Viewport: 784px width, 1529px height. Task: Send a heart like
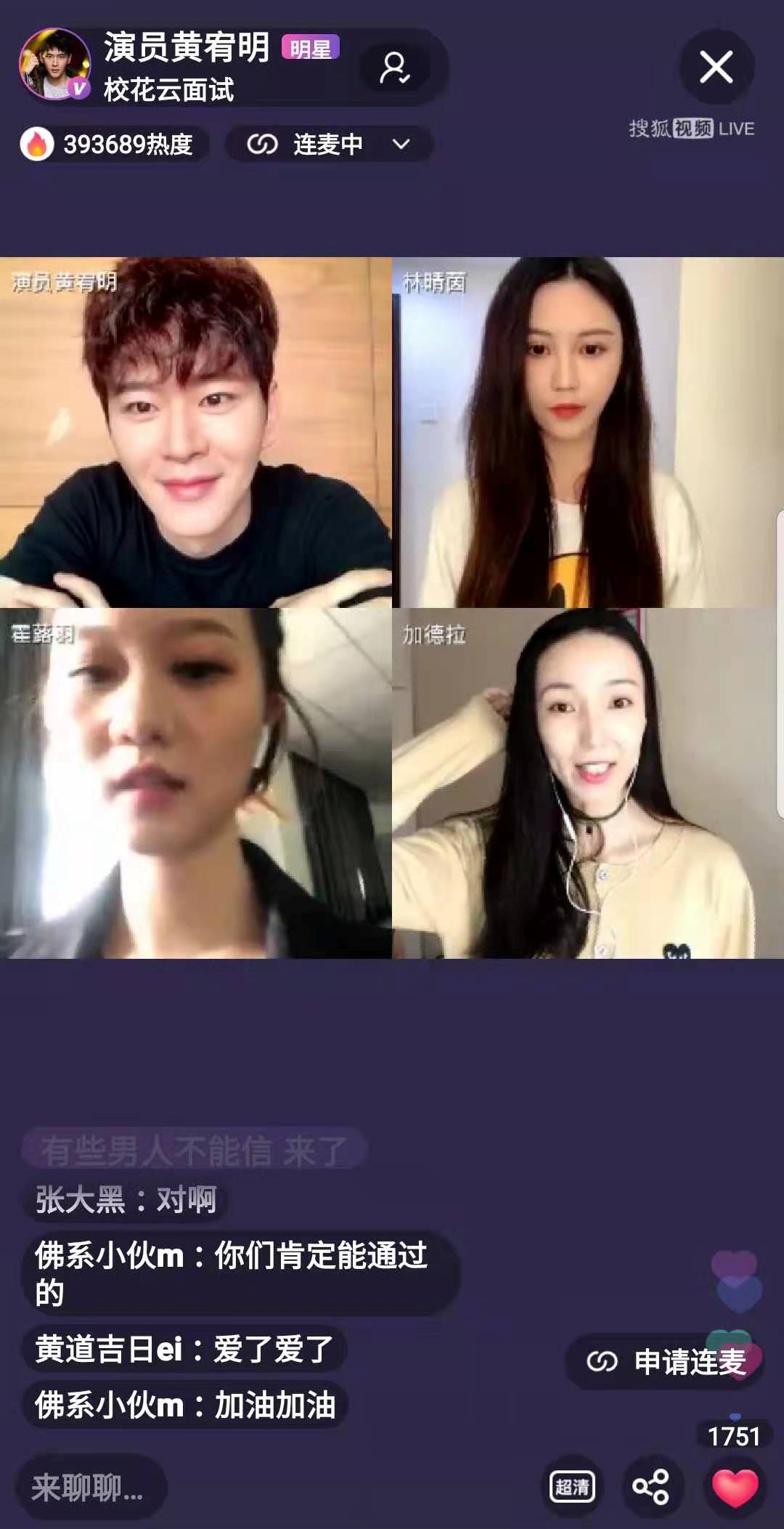pos(735,1487)
